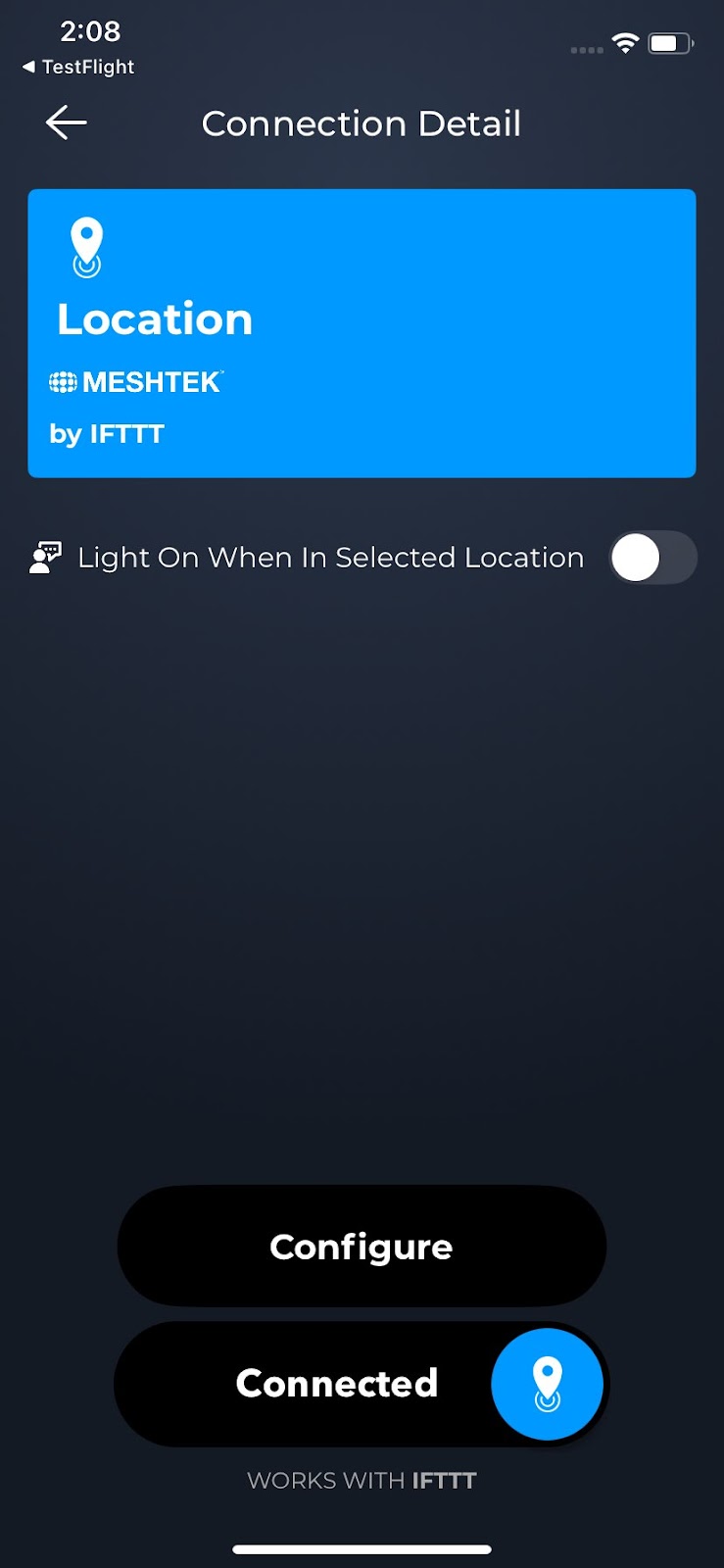Tap the Connected IFTTT button
This screenshot has width=724, height=1568.
click(x=362, y=1383)
